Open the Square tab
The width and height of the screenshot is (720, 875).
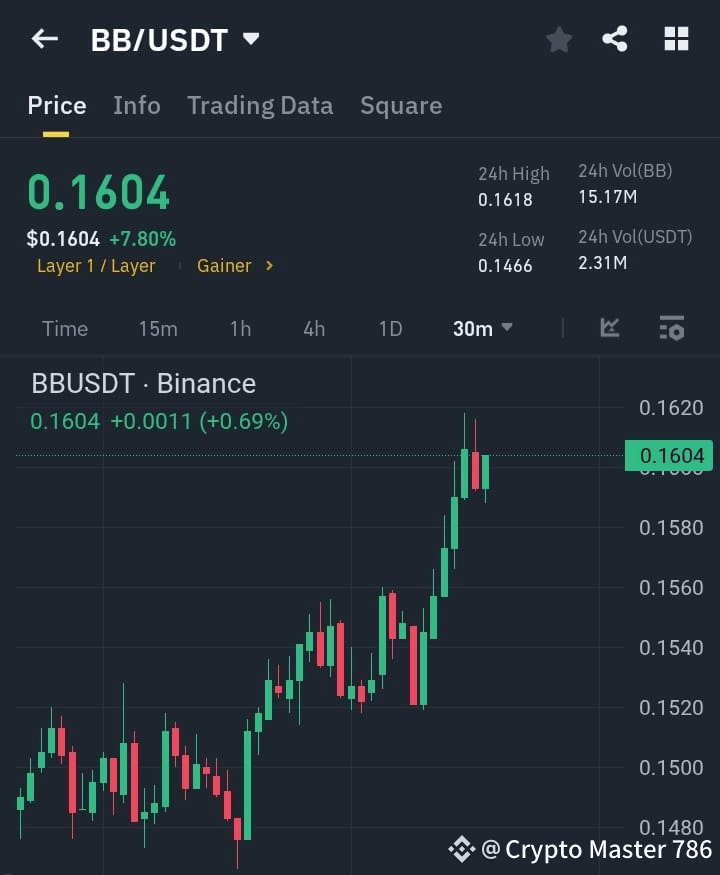(x=400, y=105)
